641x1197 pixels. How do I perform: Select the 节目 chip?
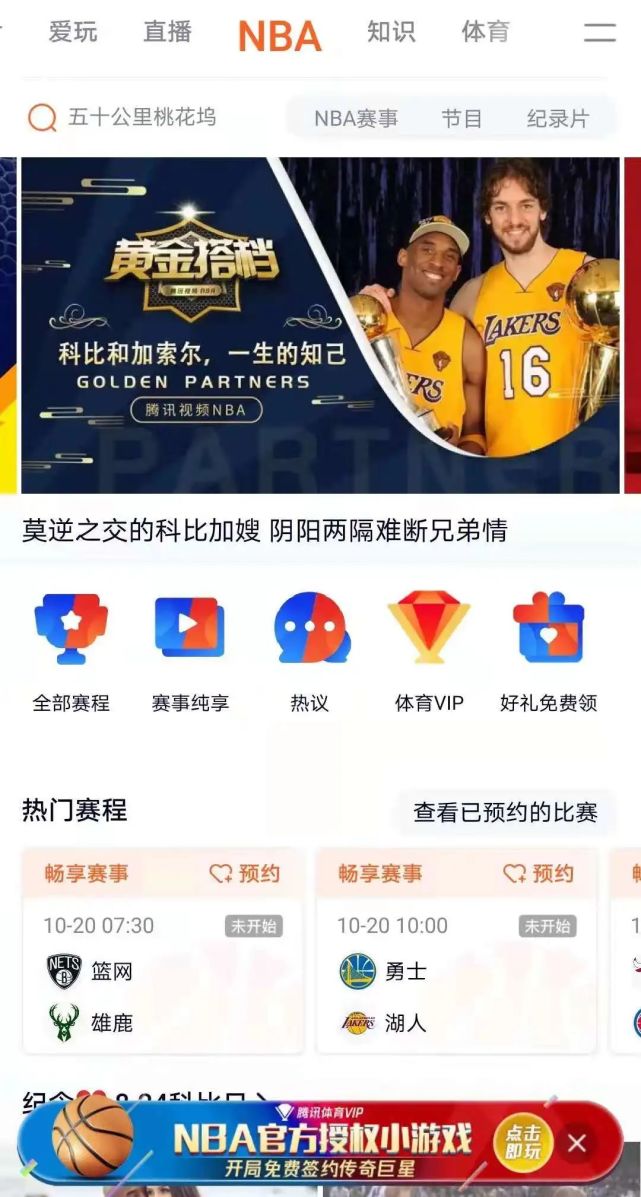pyautogui.click(x=462, y=118)
